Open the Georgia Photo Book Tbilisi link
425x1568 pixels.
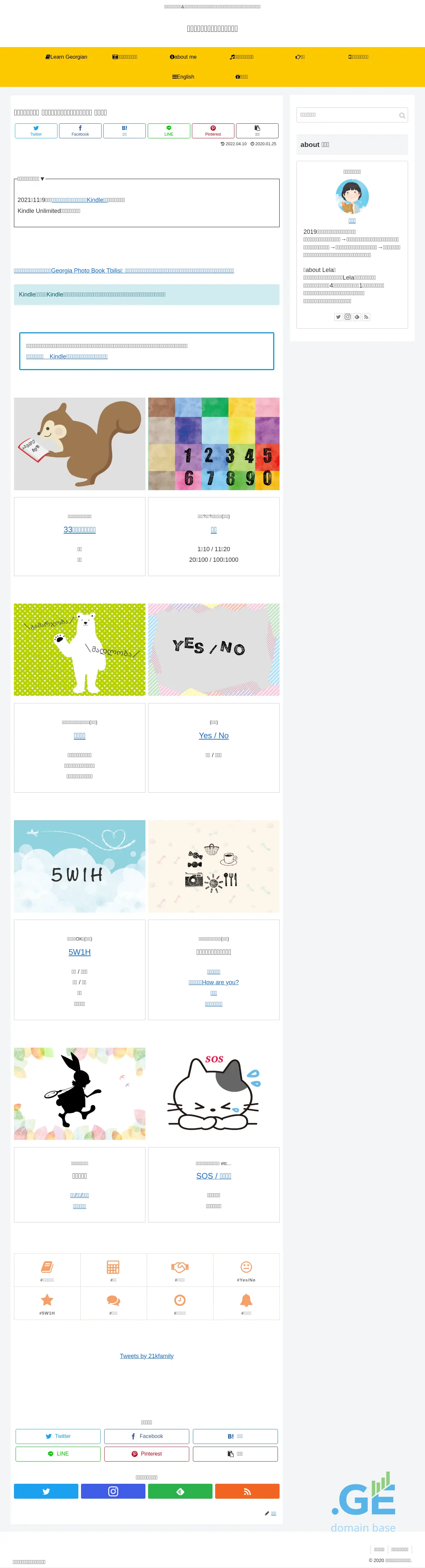[124, 271]
